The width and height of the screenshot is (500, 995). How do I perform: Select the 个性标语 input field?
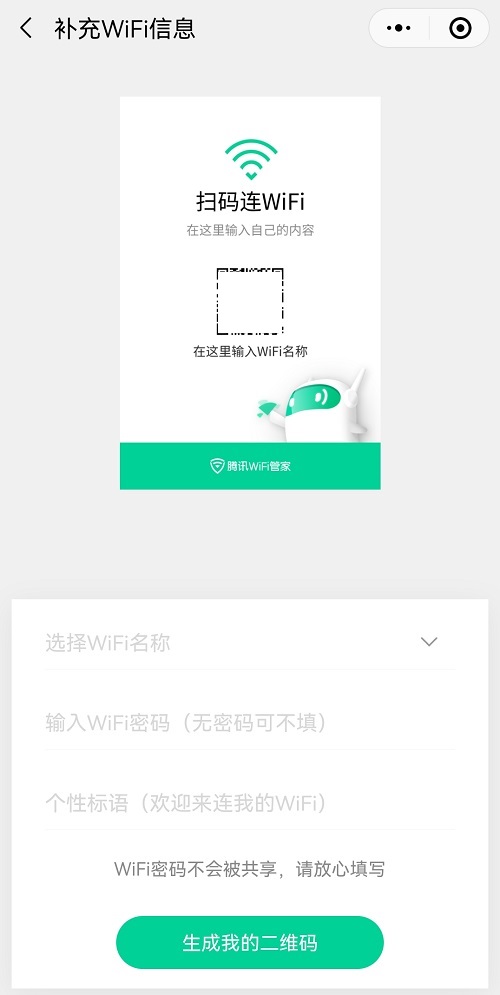point(250,803)
